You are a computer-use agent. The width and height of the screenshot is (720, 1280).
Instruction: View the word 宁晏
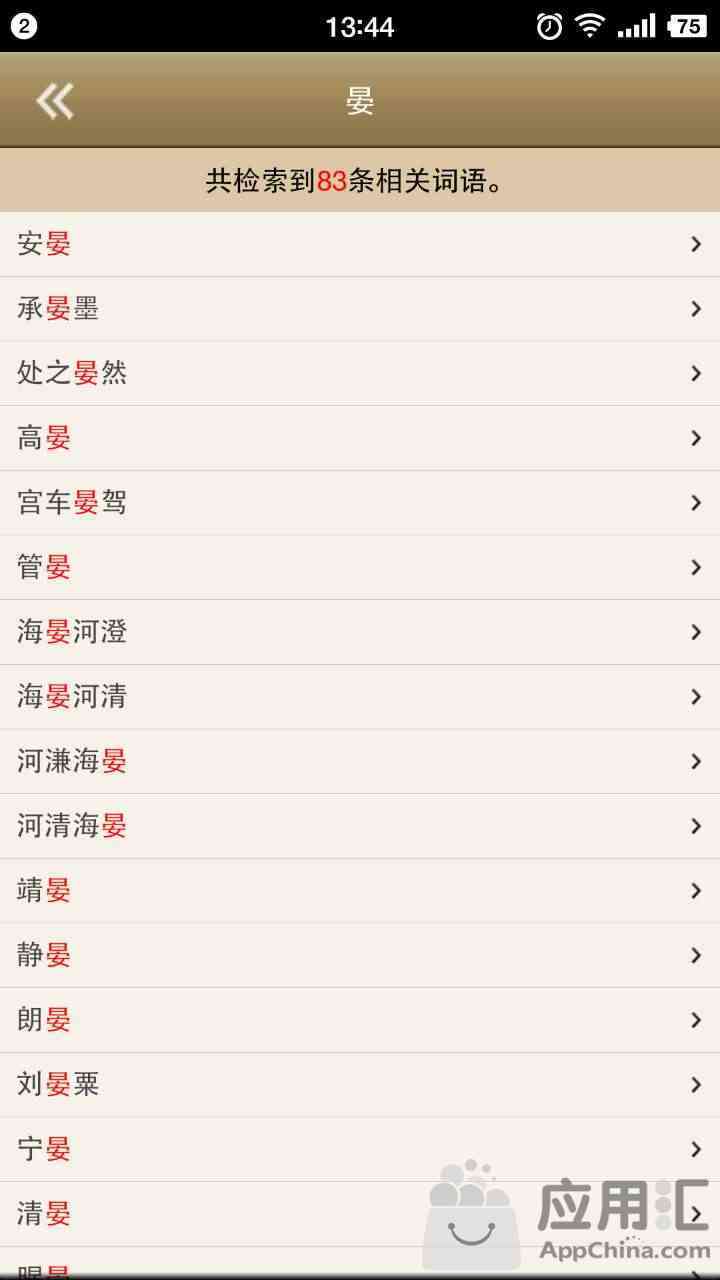coord(360,1150)
